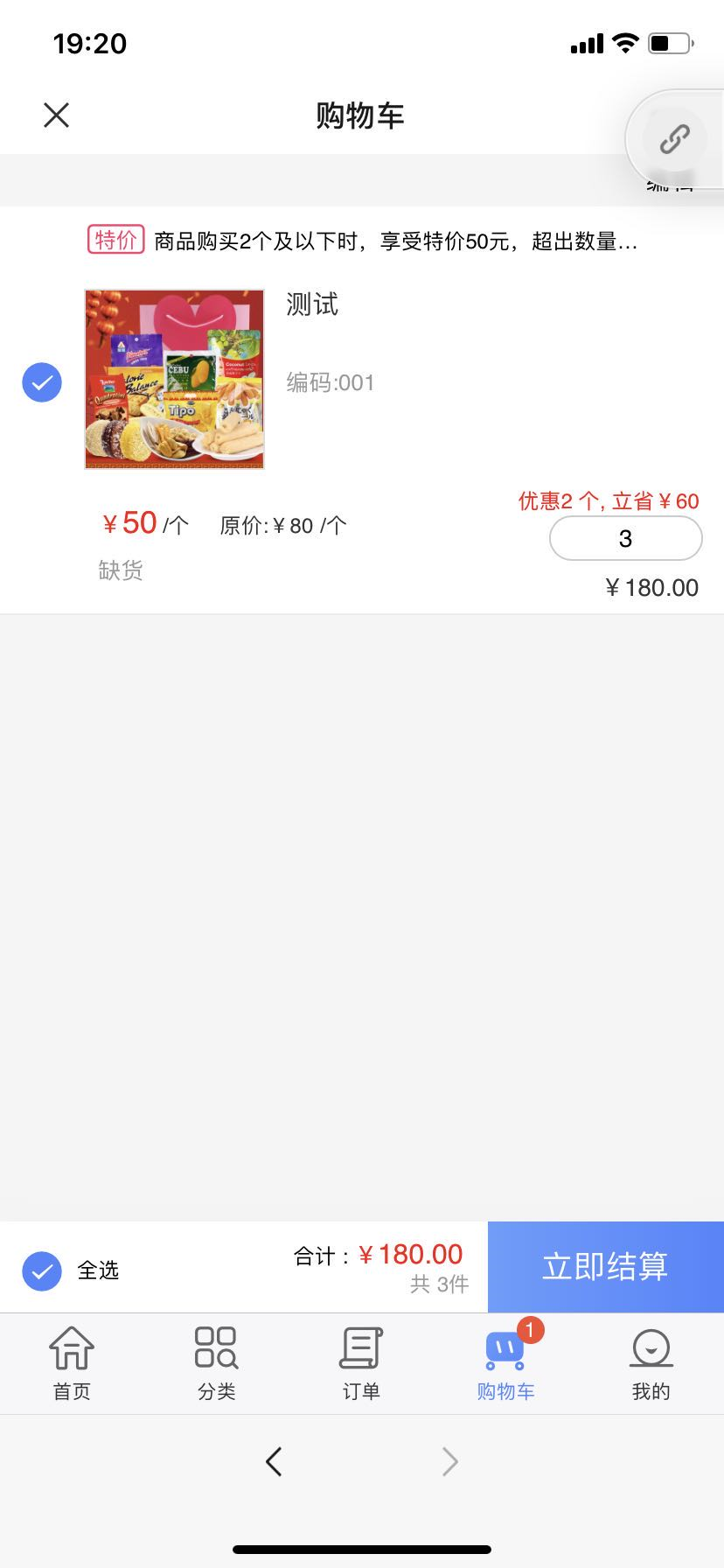
Task: Edit the quantity field showing 3
Action: click(625, 539)
